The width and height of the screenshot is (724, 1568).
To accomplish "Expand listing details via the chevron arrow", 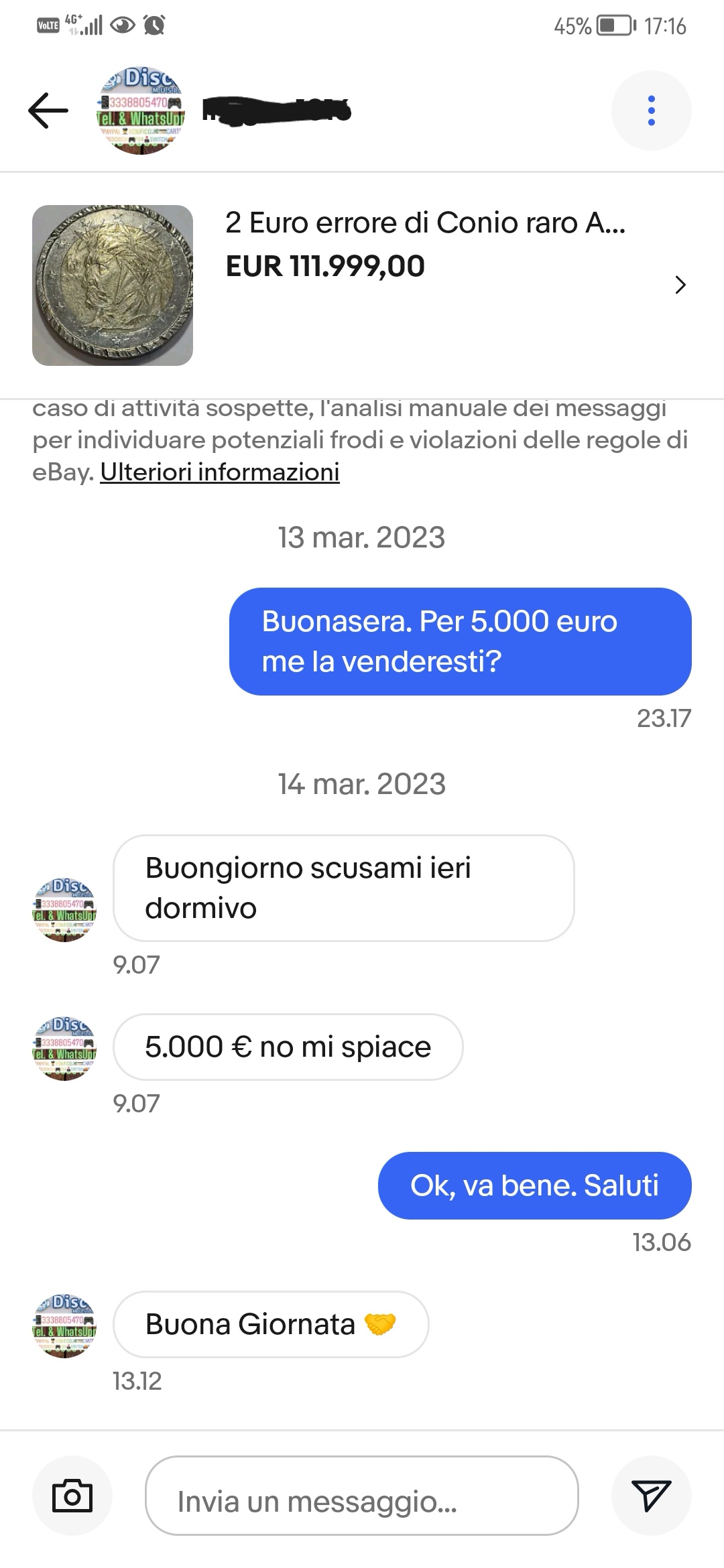I will click(680, 285).
